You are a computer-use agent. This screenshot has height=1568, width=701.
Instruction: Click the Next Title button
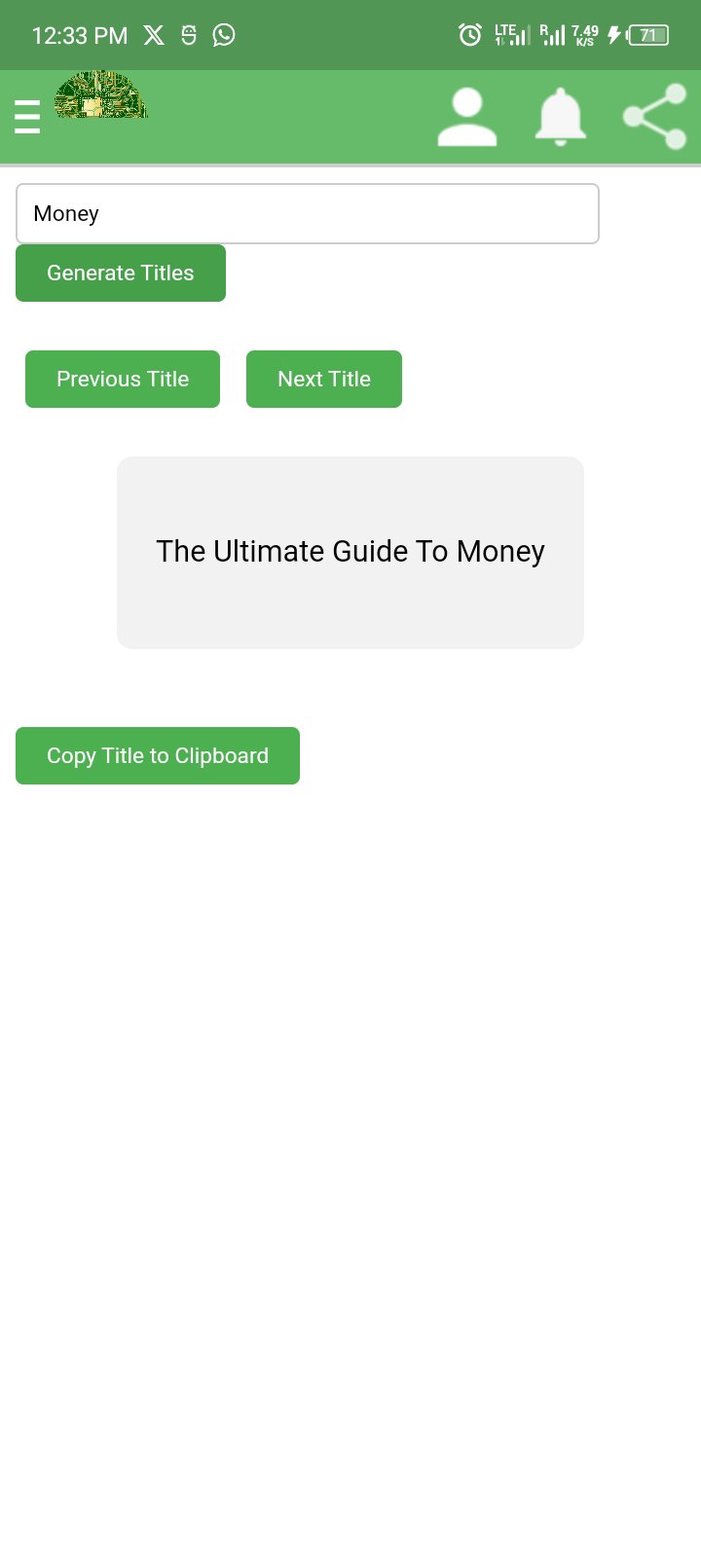(x=324, y=379)
